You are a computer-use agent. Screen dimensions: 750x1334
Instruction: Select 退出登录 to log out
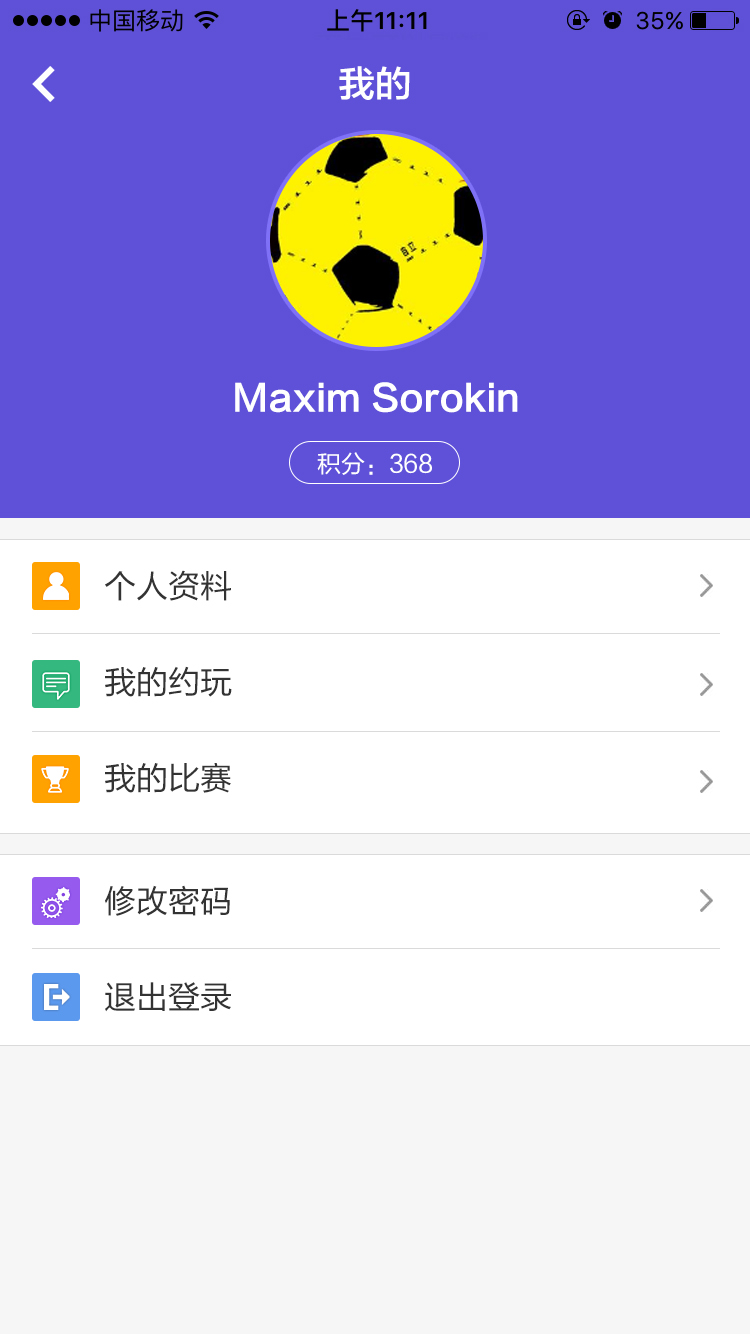pyautogui.click(x=375, y=997)
